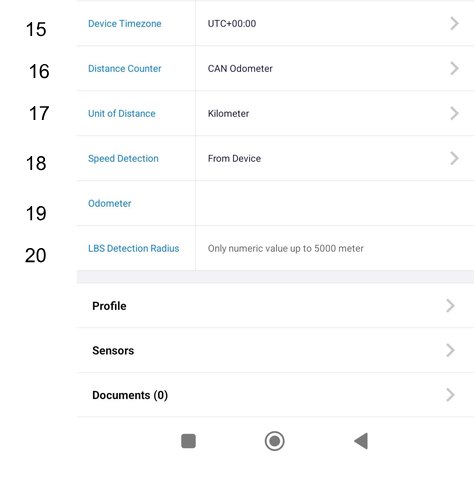Open the Profile section
This screenshot has height=480, width=476.
275,306
